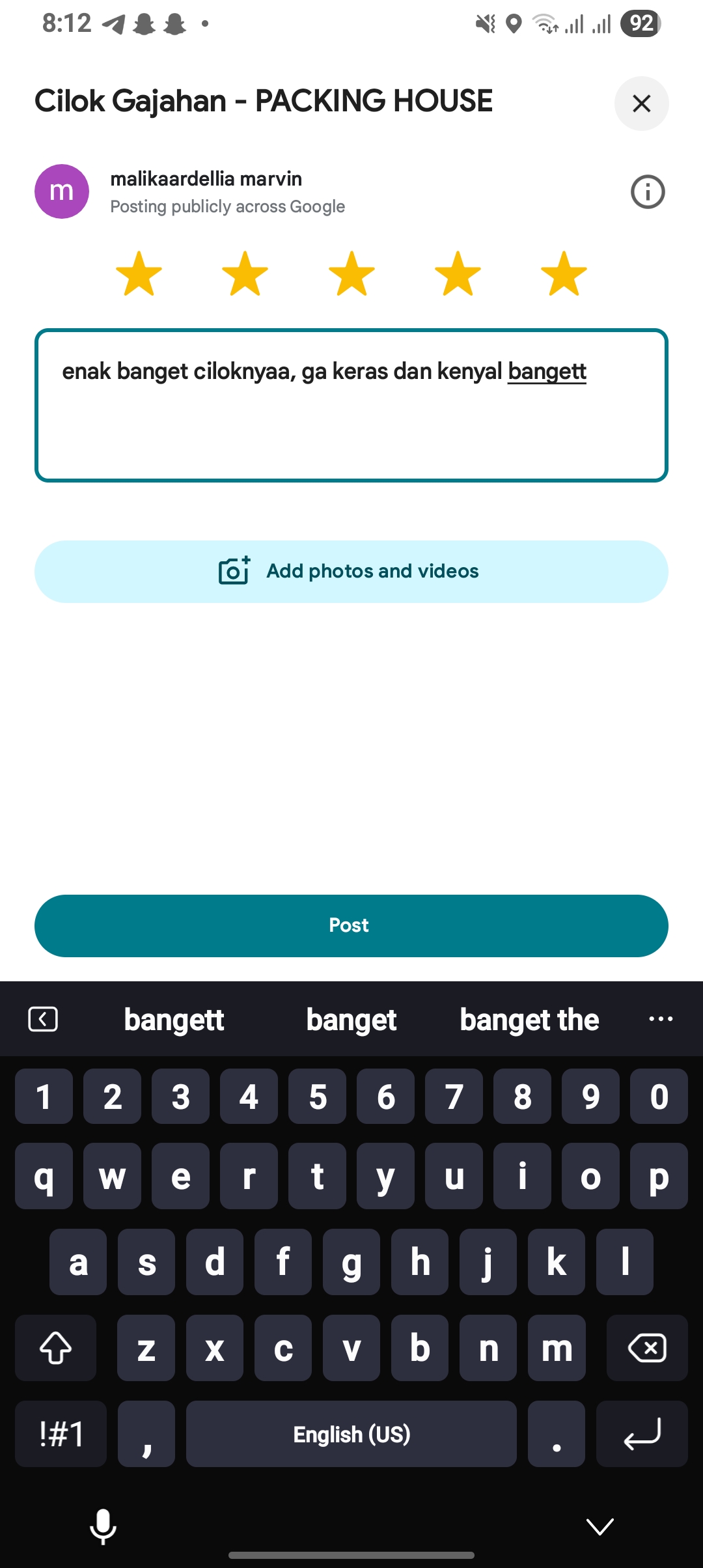Viewport: 703px width, 1568px height.
Task: Set rating to two stars
Action: 245,274
